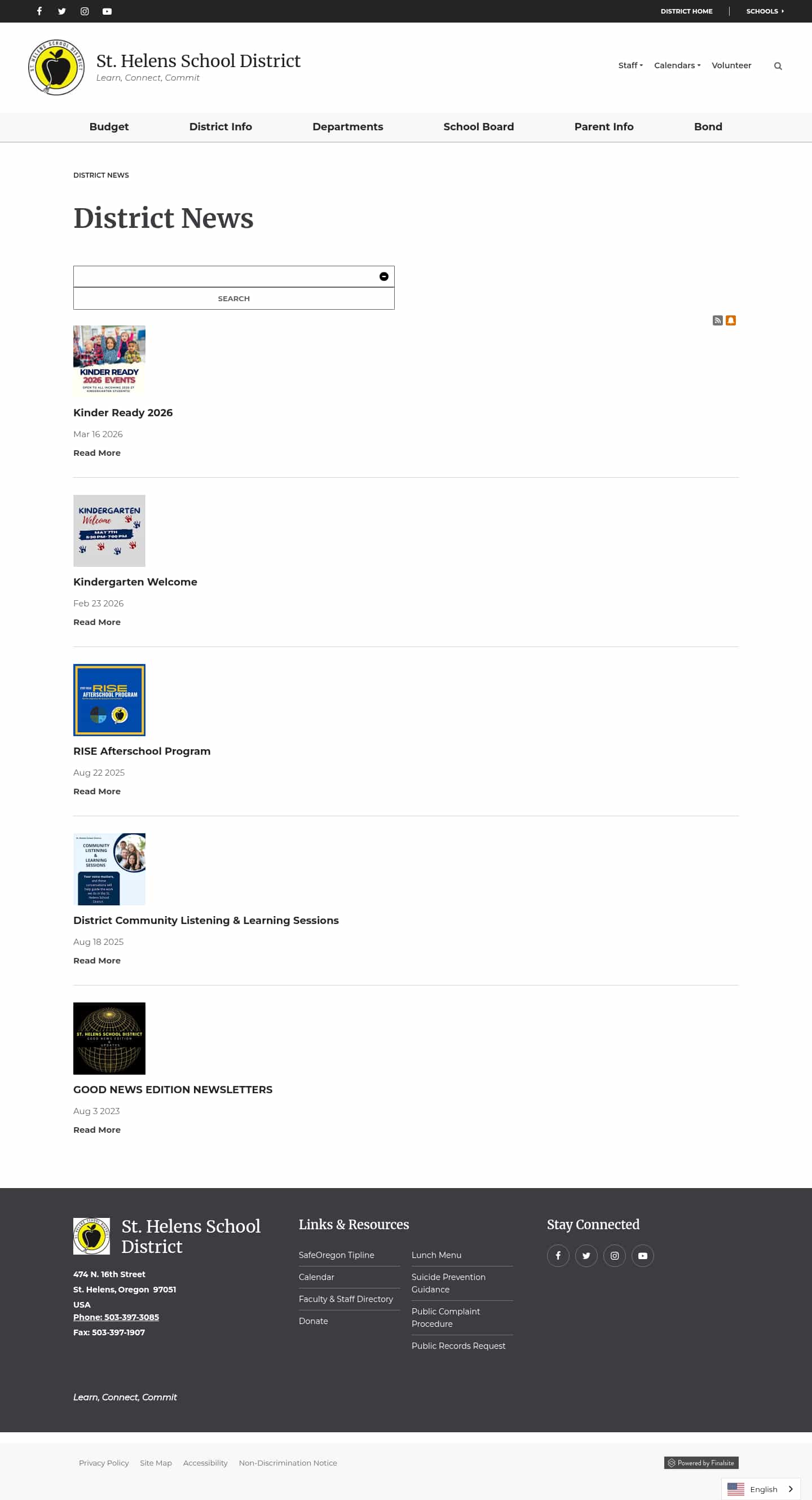Tap the RISE Afterschool Program thumbnail

point(109,700)
